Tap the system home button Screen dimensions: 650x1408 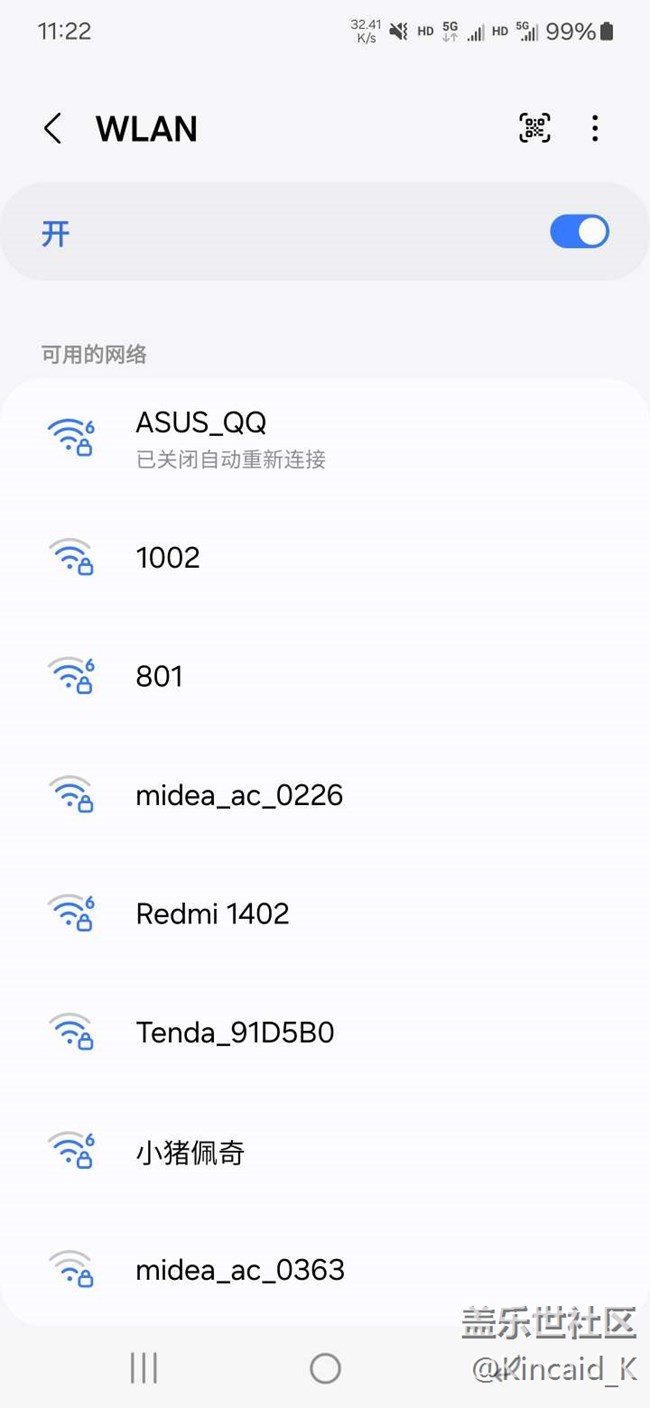[325, 1368]
